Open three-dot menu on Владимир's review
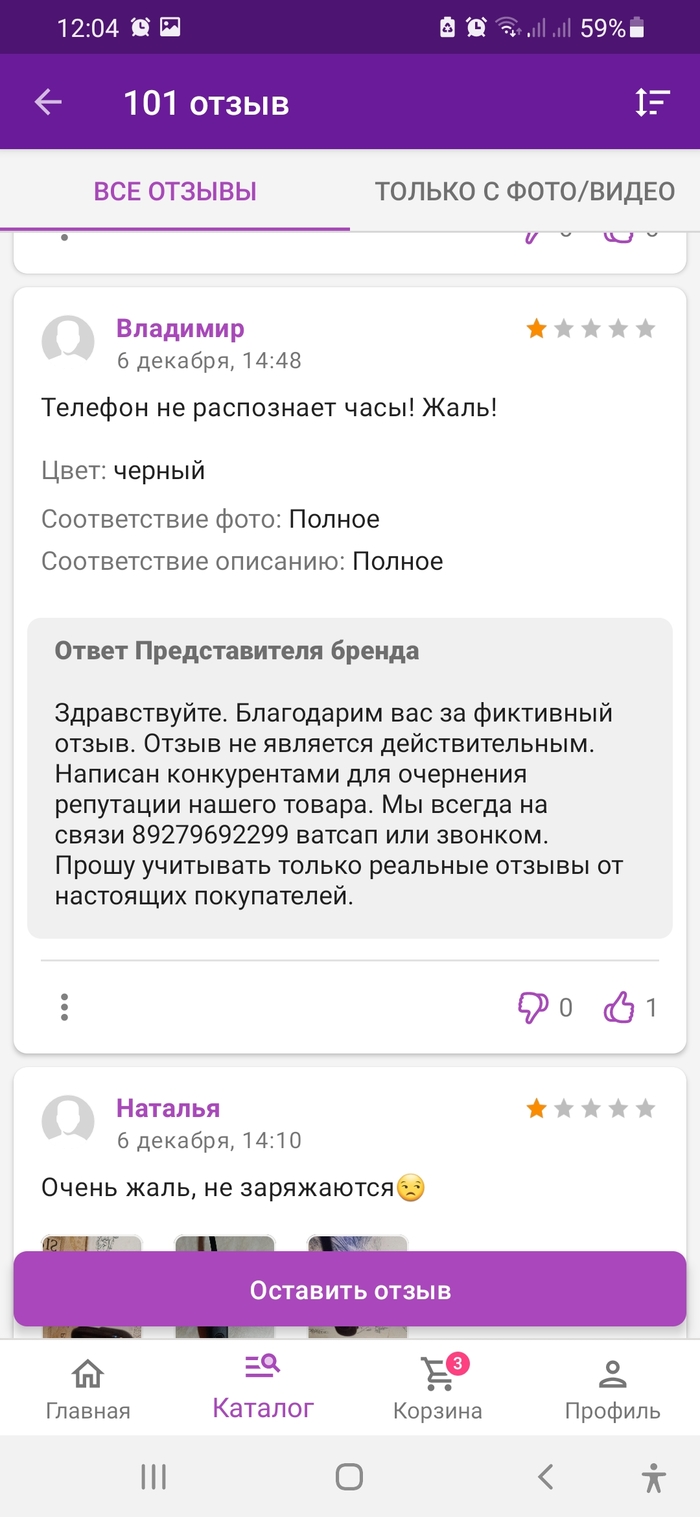This screenshot has width=700, height=1517. [x=64, y=1007]
